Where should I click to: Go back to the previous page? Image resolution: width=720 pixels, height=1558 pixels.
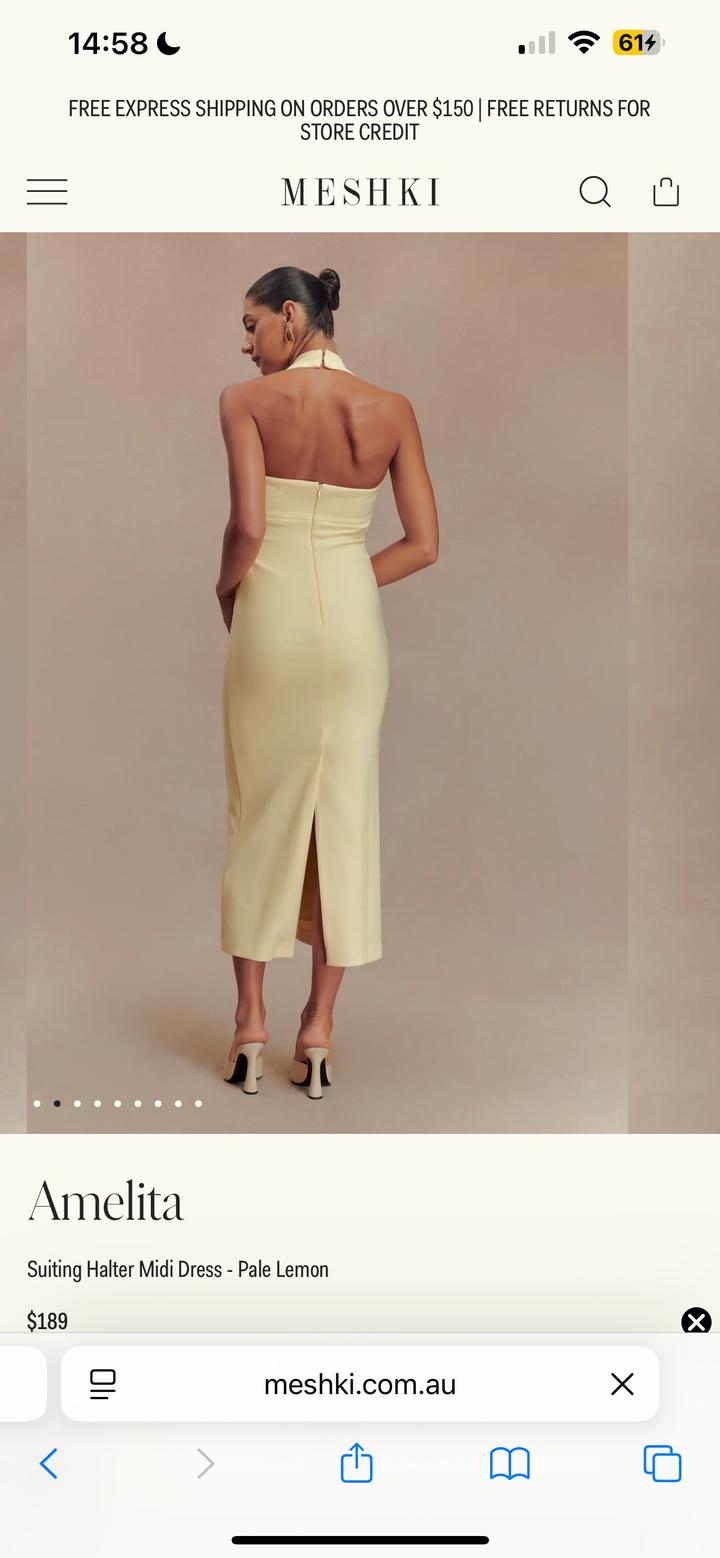click(48, 1464)
